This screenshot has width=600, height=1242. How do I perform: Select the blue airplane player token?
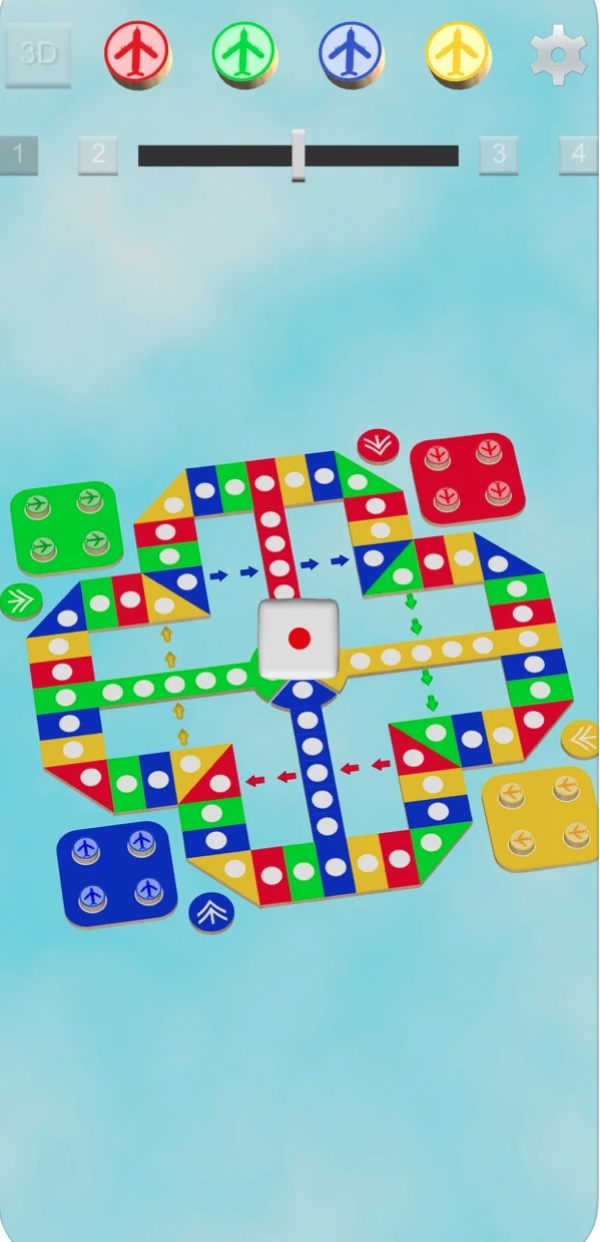pyautogui.click(x=351, y=52)
